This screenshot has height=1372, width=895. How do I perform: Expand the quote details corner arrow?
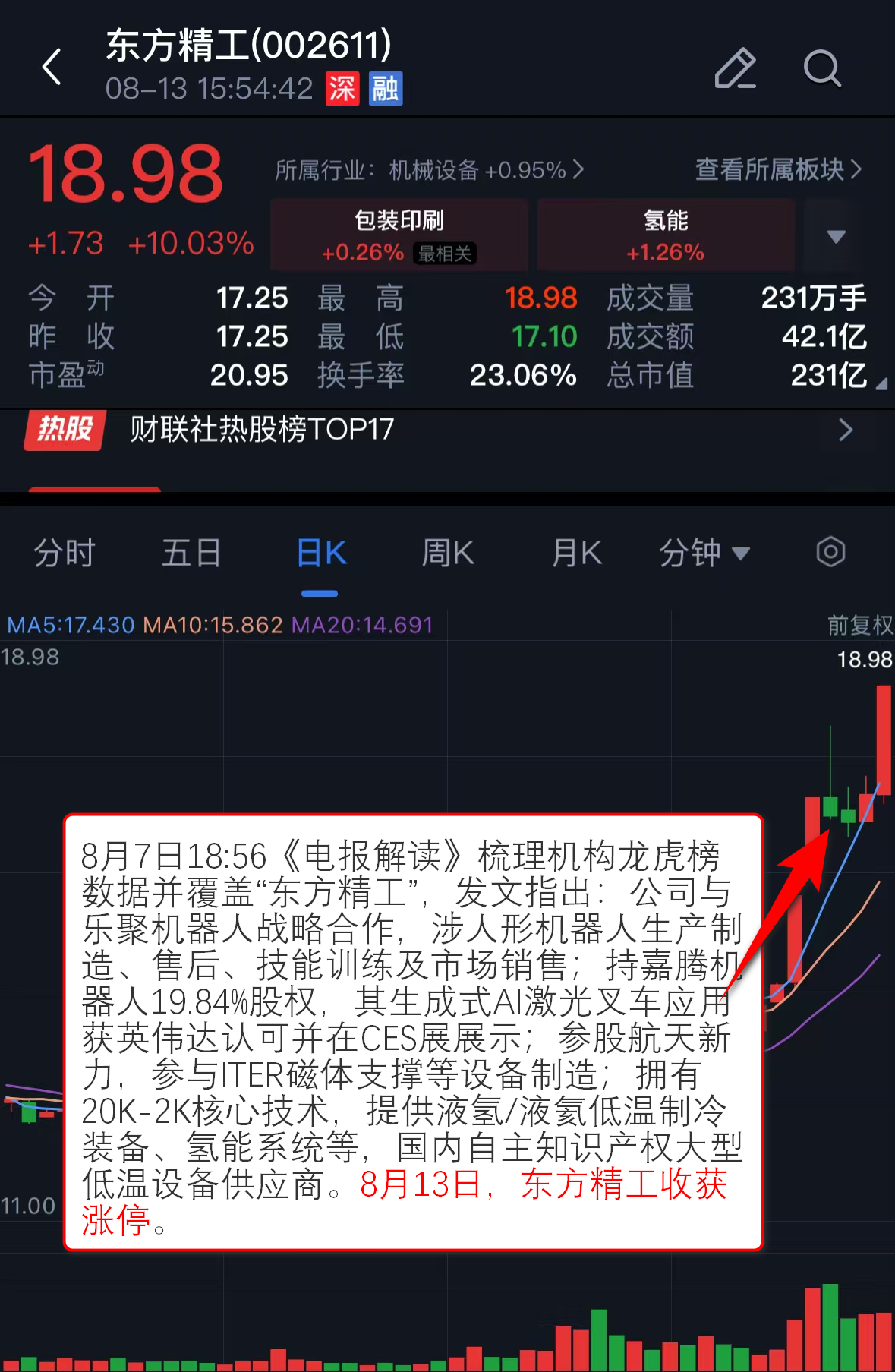pyautogui.click(x=881, y=384)
